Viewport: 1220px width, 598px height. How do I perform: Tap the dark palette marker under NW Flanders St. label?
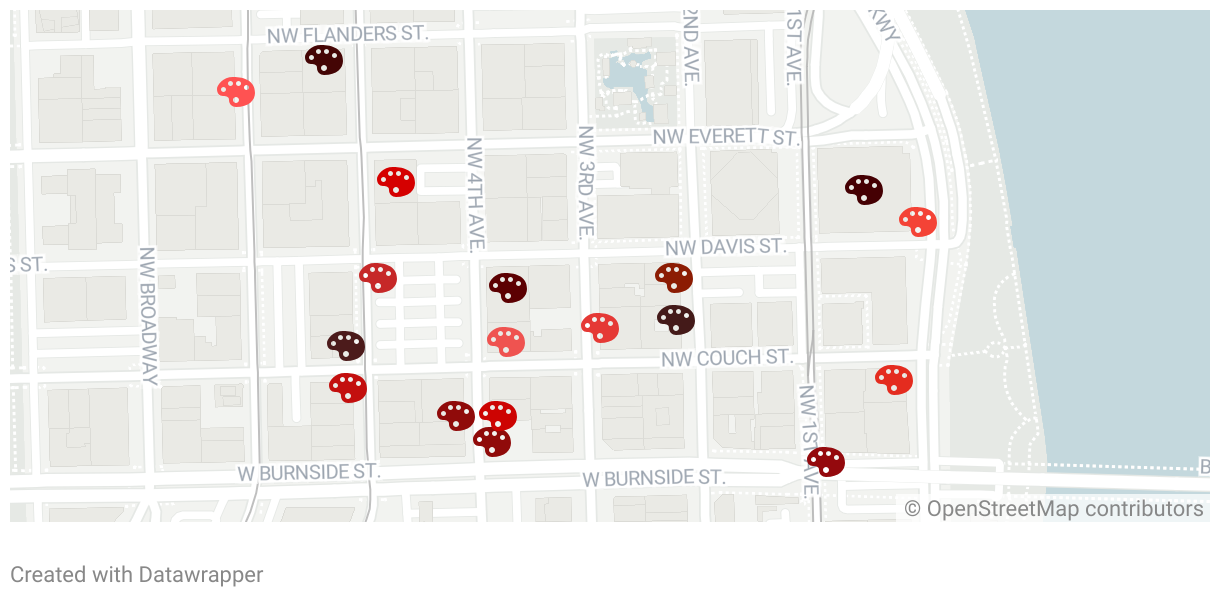click(x=324, y=60)
